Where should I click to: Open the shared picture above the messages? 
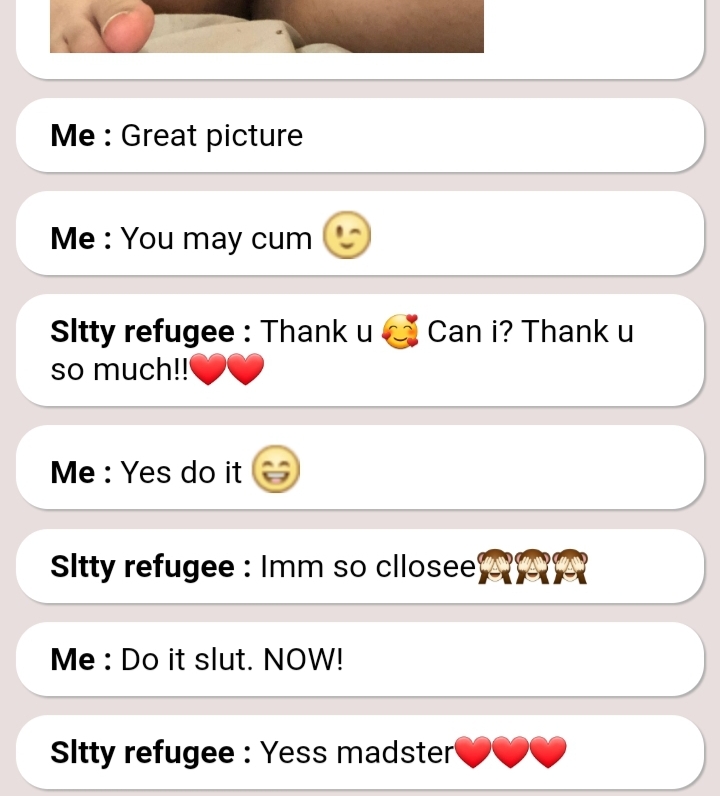267,25
